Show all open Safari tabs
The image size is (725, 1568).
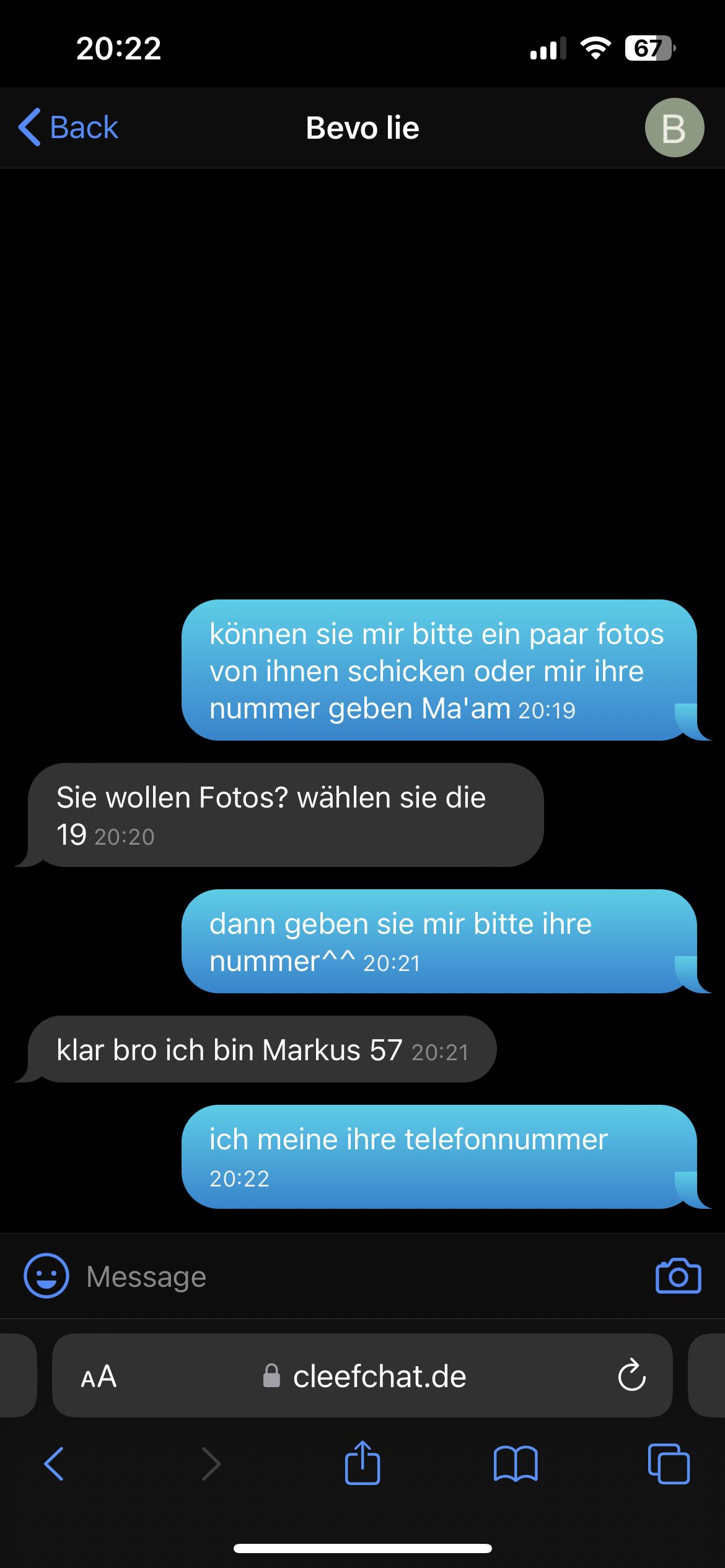(669, 1464)
